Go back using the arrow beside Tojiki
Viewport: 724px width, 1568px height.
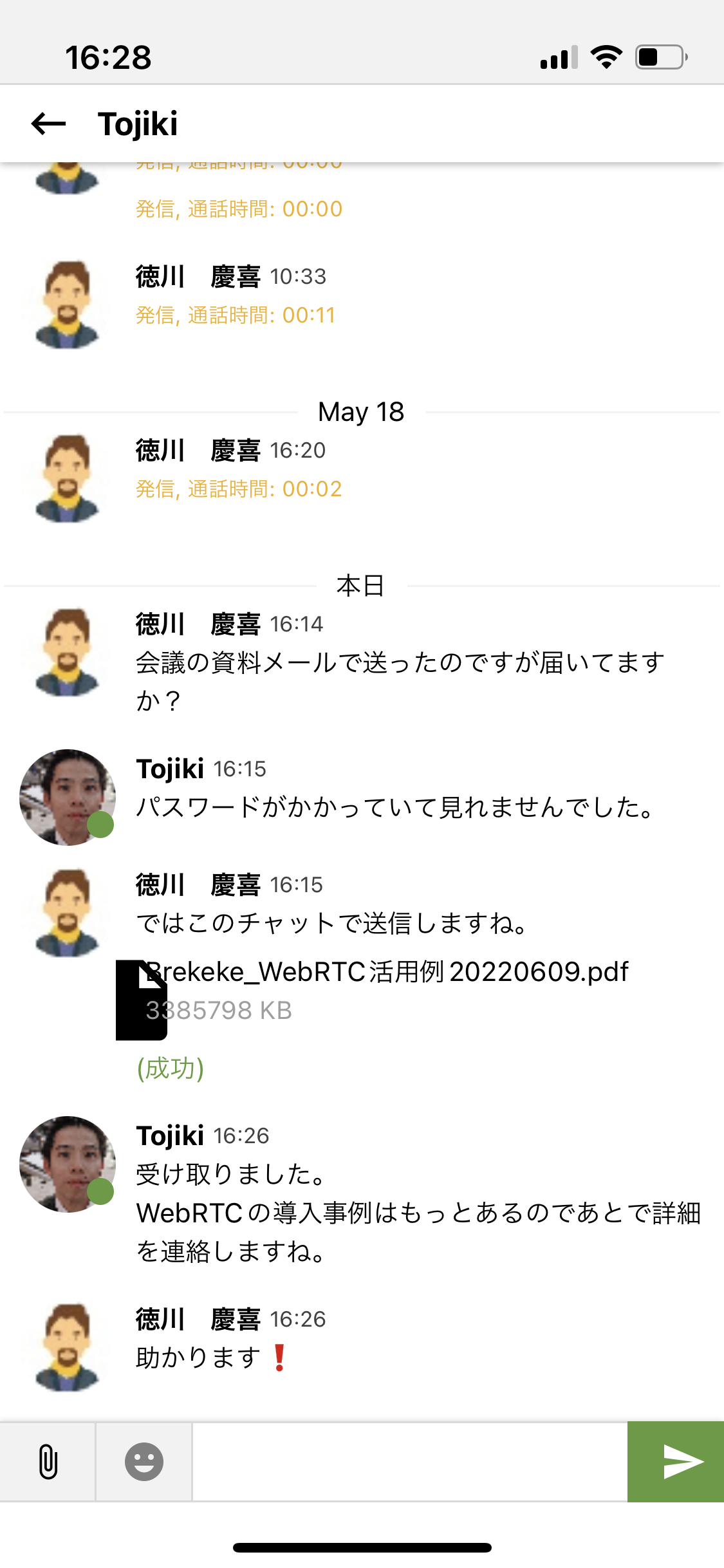tap(49, 124)
